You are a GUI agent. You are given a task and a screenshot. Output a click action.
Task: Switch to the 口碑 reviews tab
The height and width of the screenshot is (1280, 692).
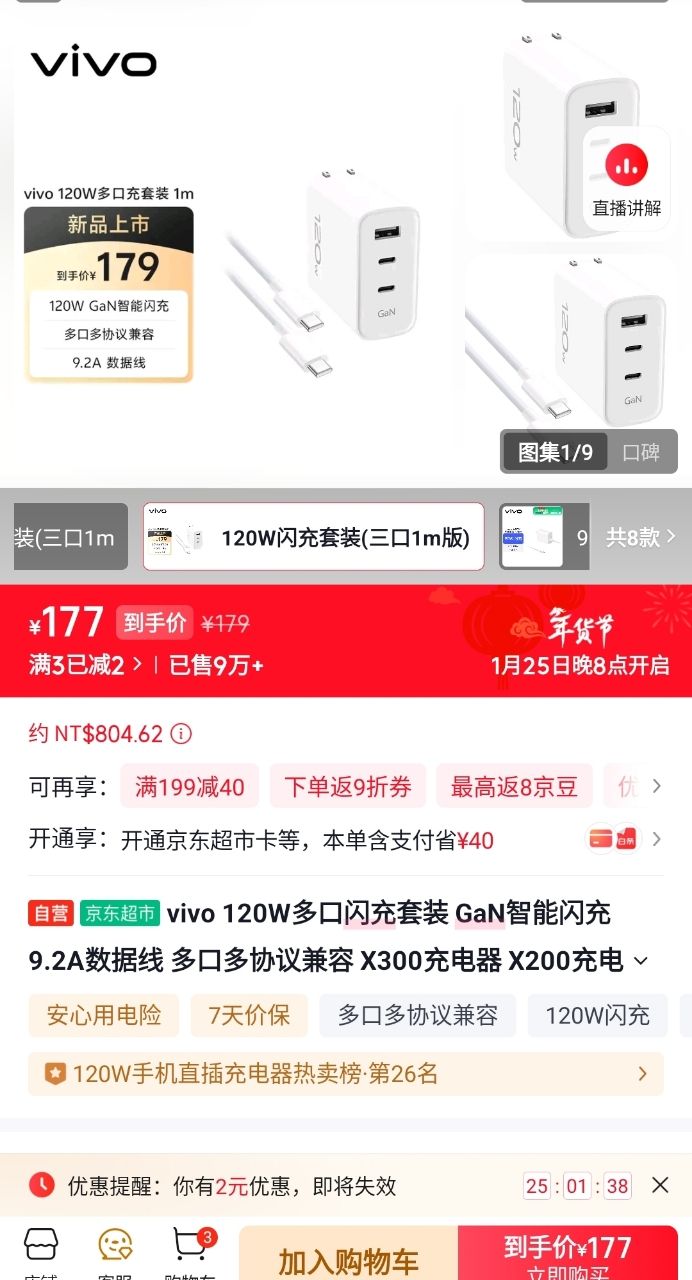(641, 452)
